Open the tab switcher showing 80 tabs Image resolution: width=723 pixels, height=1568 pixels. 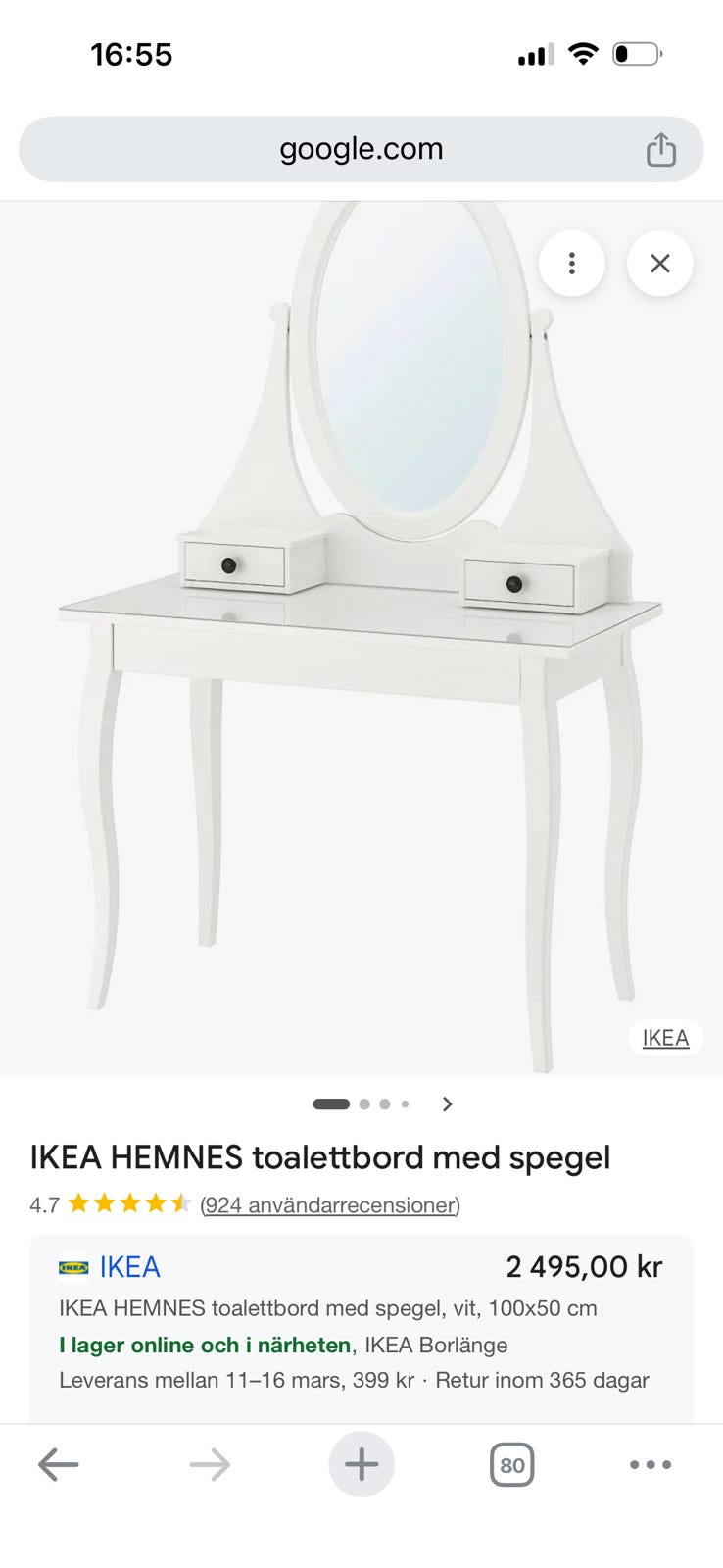click(x=511, y=1465)
